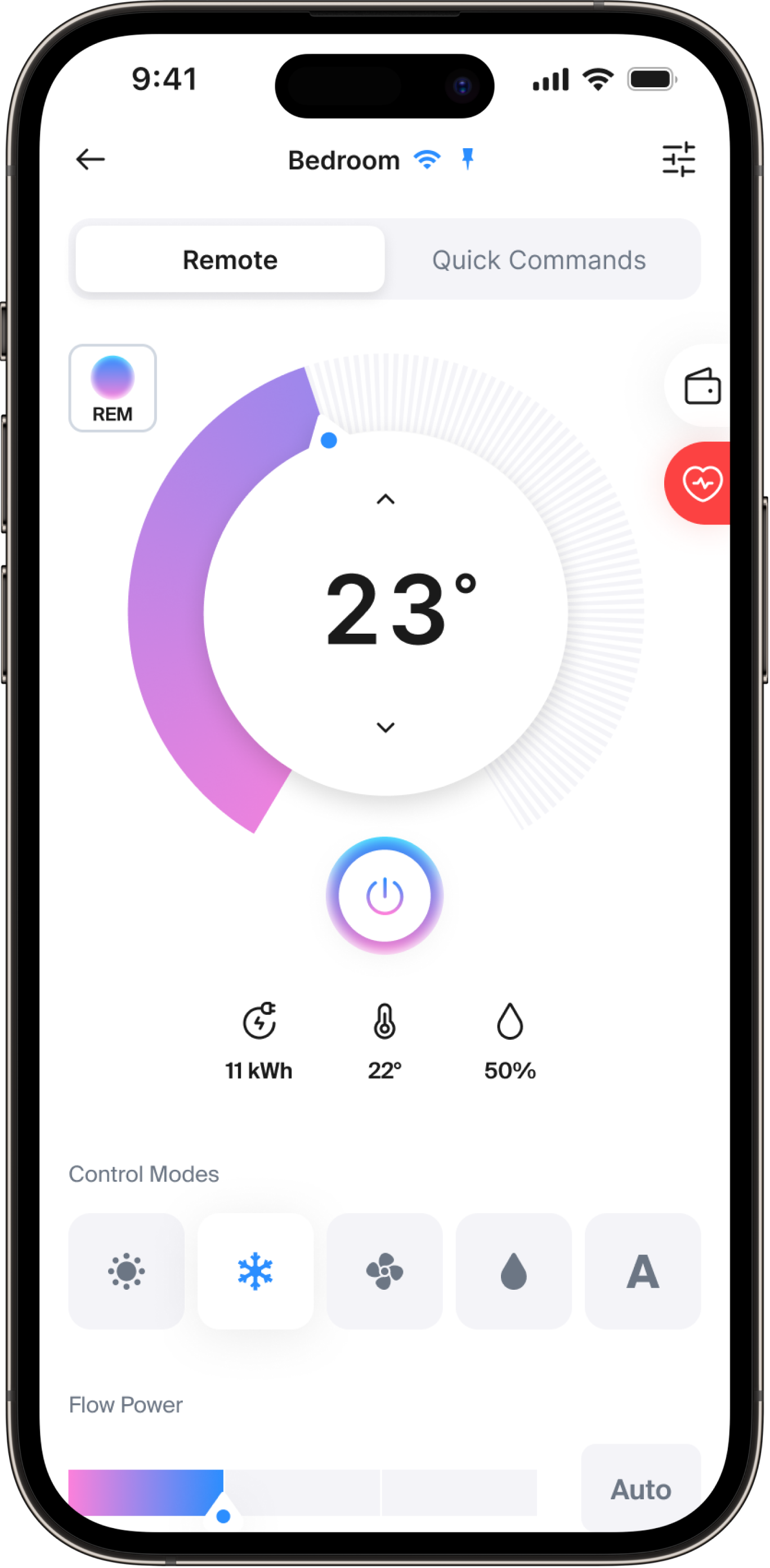Select the sun heat mode

tap(127, 1271)
